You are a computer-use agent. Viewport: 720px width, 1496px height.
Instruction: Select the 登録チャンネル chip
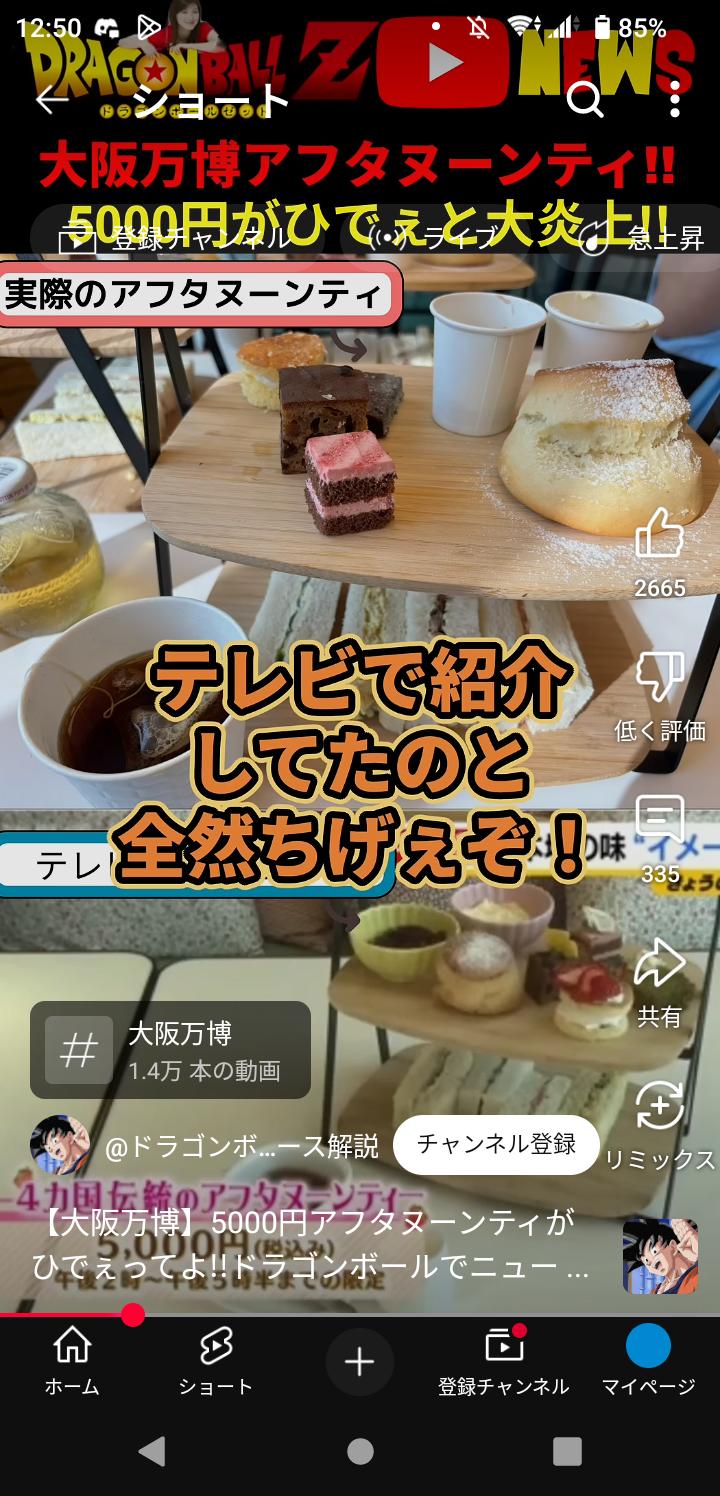pos(177,238)
